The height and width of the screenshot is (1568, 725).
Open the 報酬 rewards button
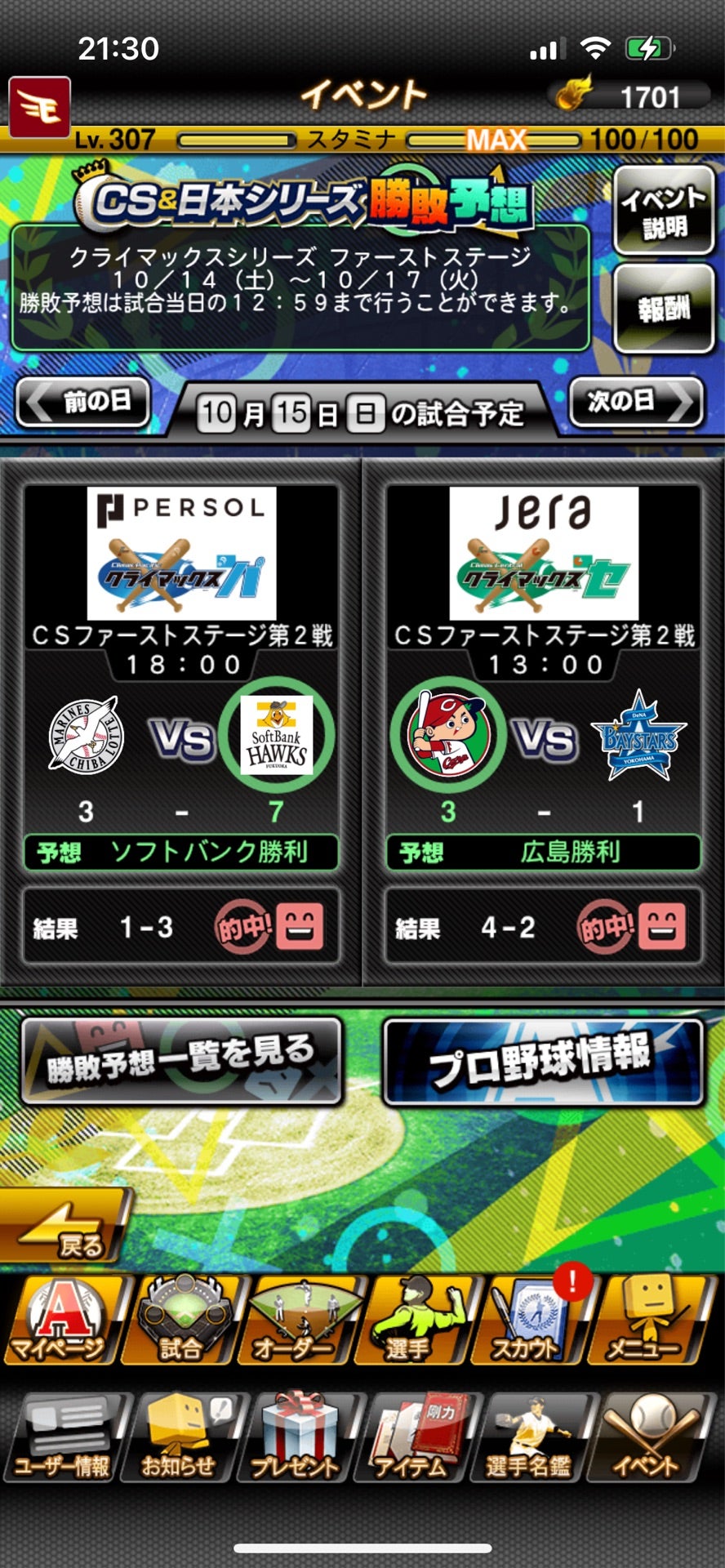coord(662,309)
